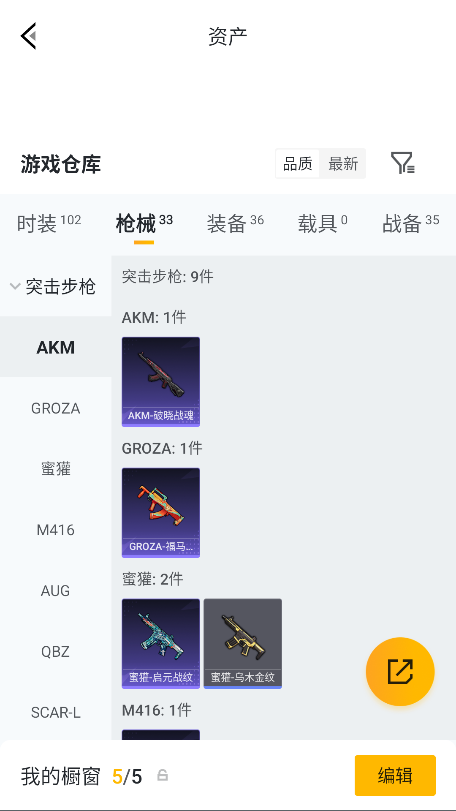Switch to the 载具 tab
The height and width of the screenshot is (811, 456).
tap(322, 223)
